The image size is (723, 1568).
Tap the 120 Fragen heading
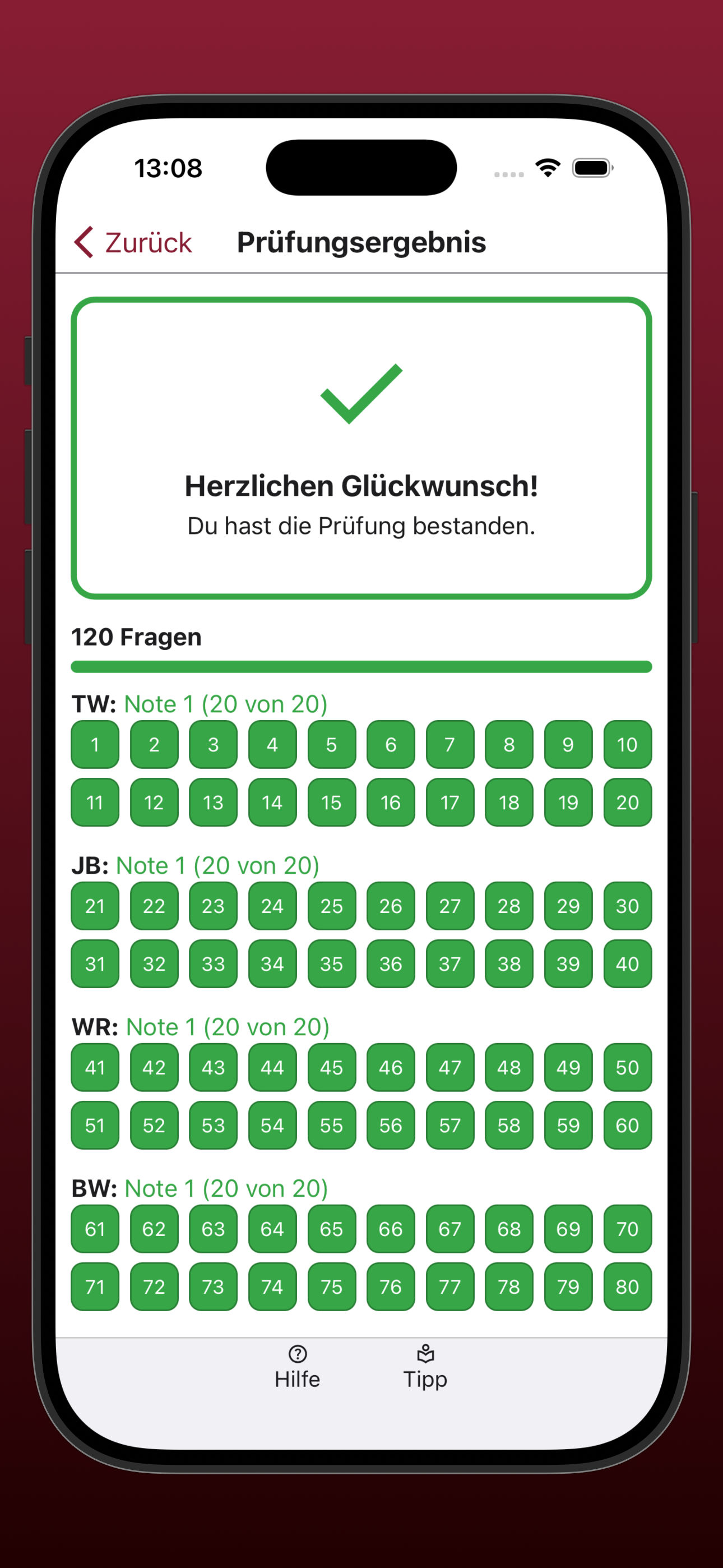[x=136, y=637]
